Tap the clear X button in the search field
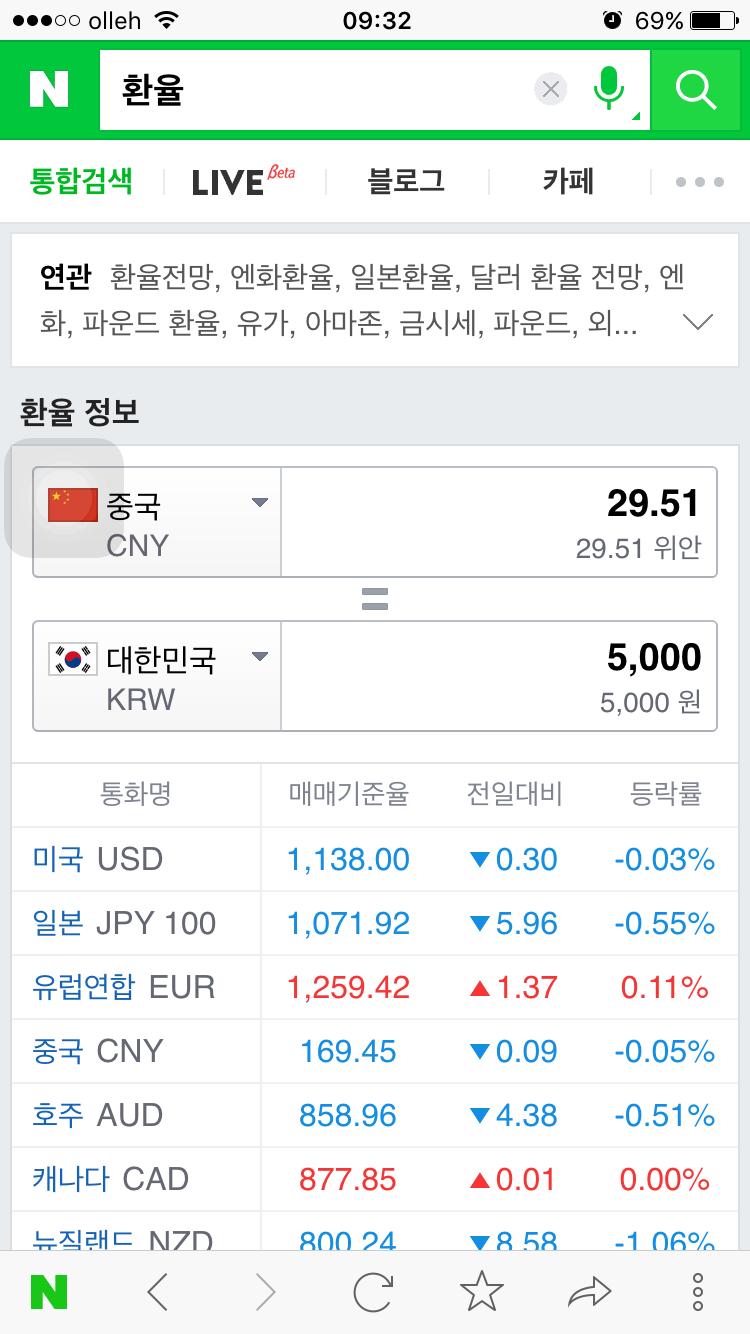Viewport: 750px width, 1334px height. point(549,89)
